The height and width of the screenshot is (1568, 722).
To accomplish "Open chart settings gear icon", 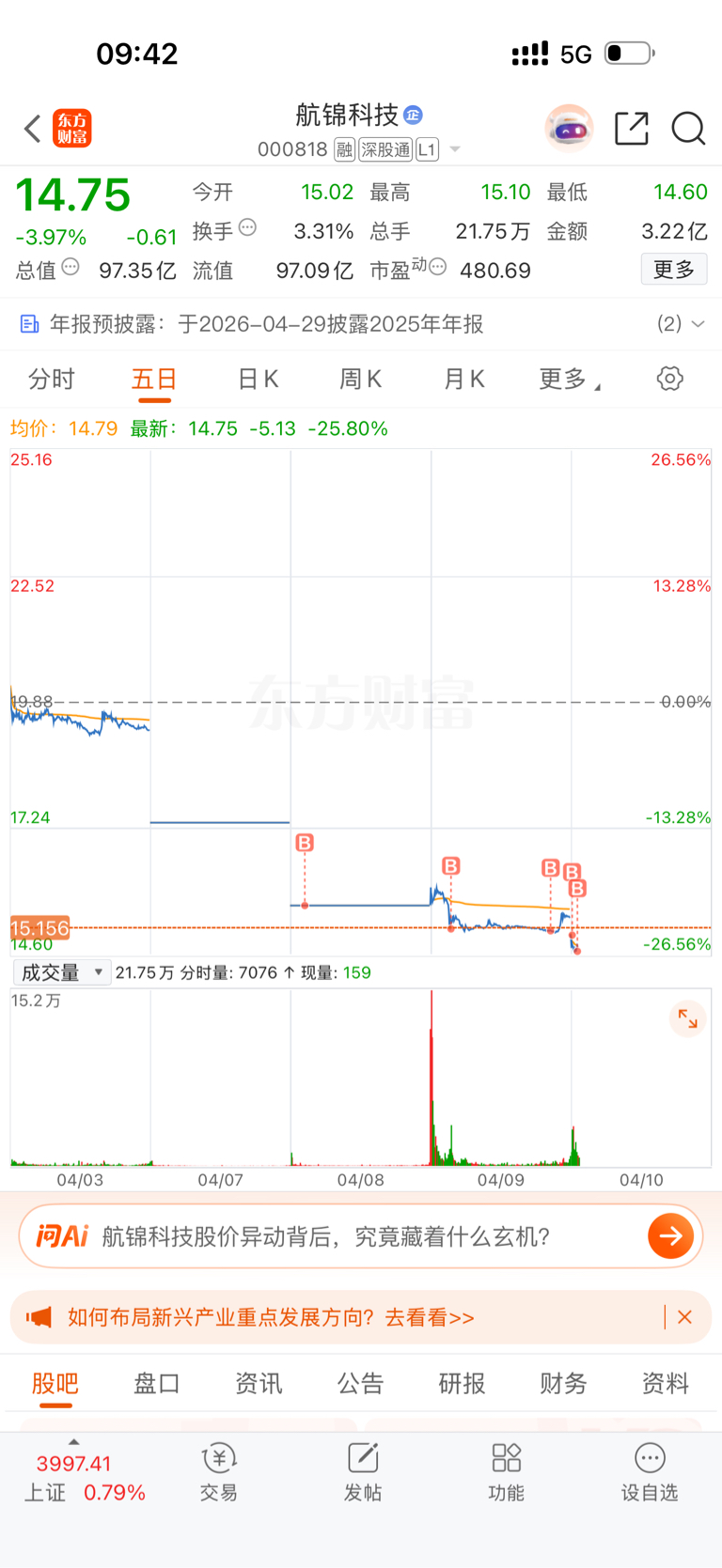I will [669, 379].
